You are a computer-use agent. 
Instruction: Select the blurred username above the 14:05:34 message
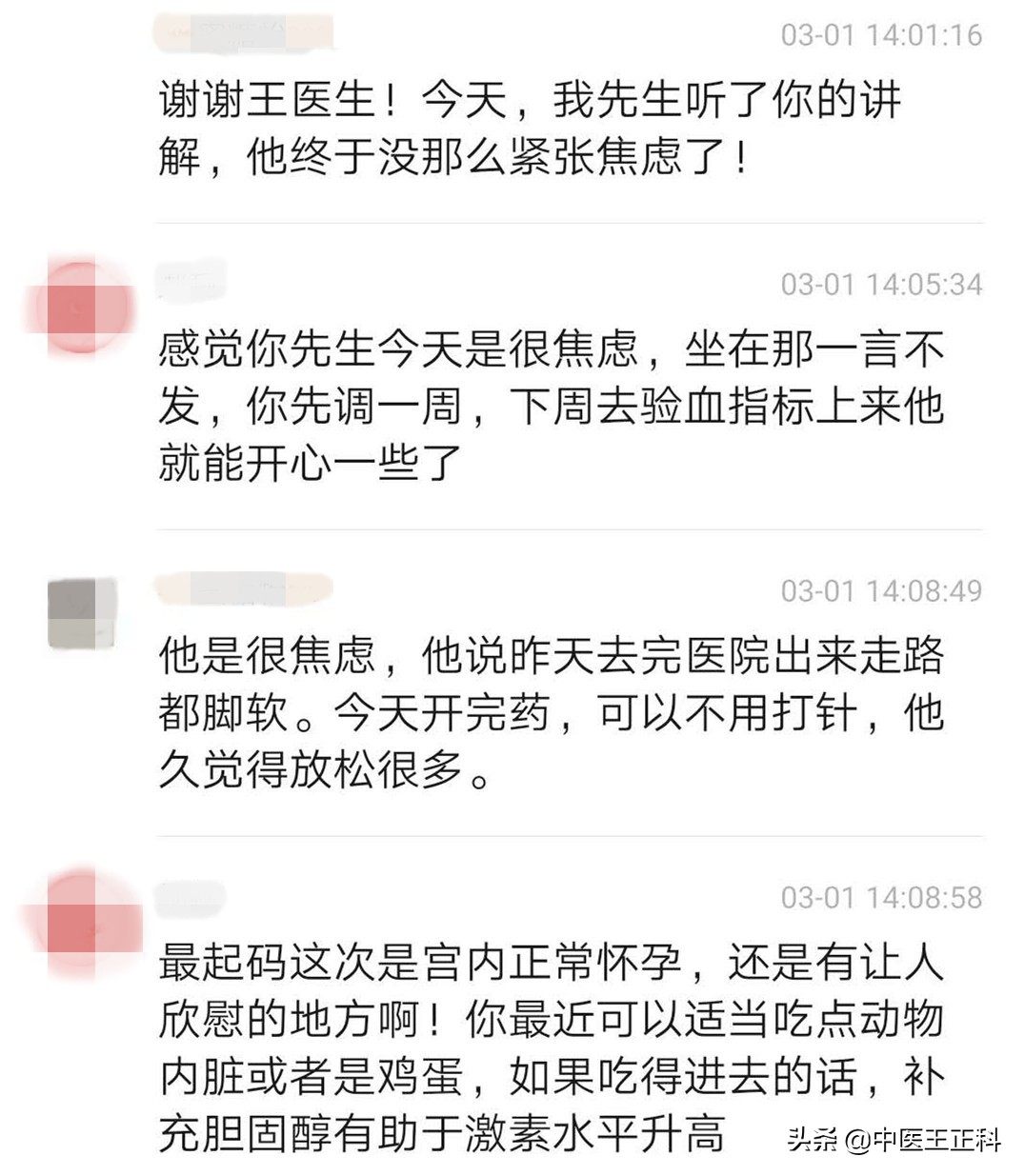[x=191, y=276]
